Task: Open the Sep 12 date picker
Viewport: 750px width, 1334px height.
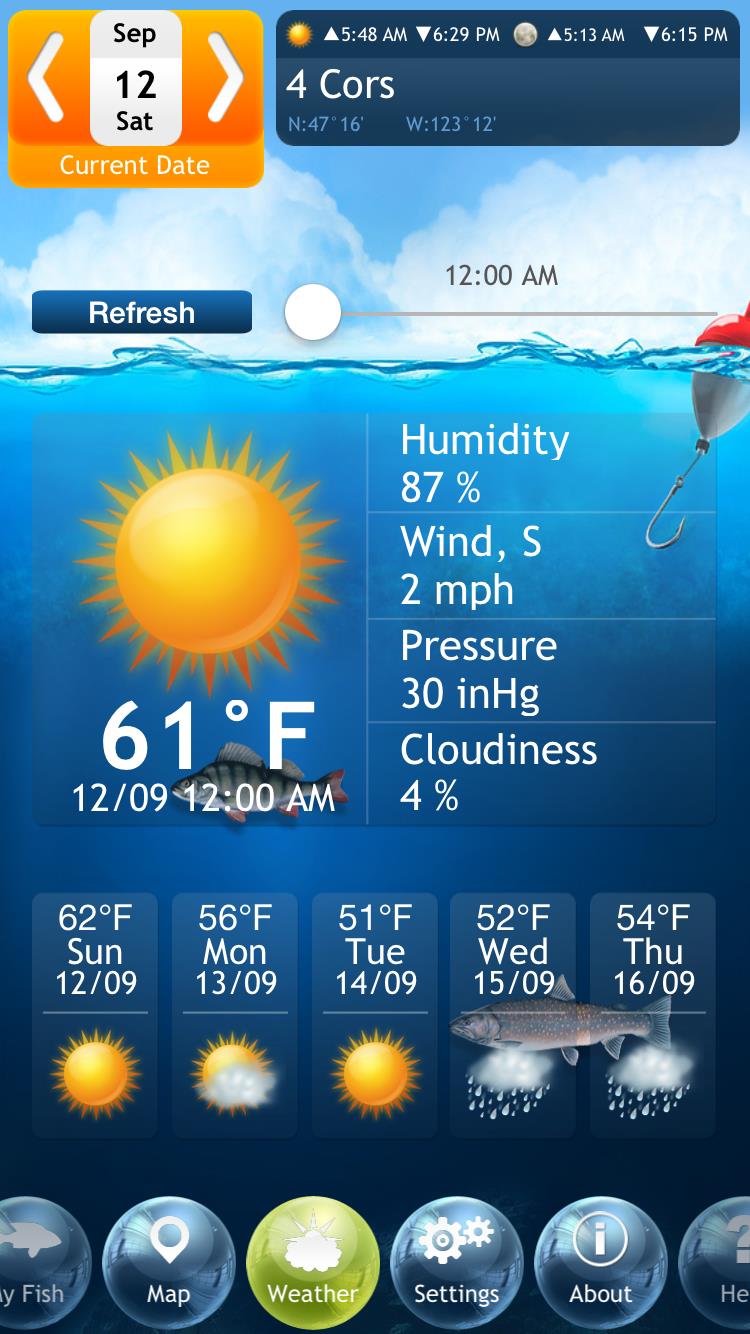Action: click(x=135, y=78)
